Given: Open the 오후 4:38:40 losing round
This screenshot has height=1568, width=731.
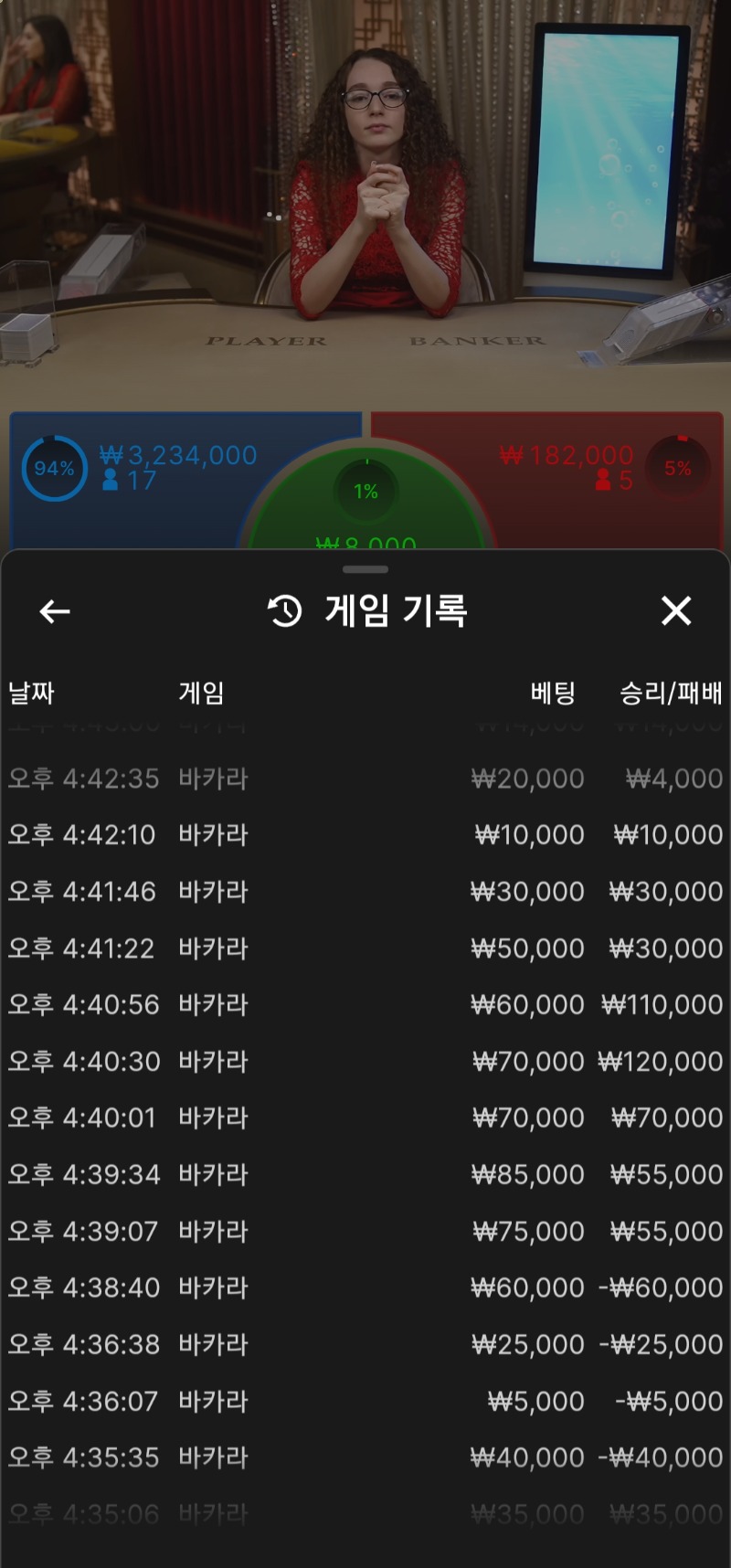Looking at the screenshot, I should (365, 1288).
